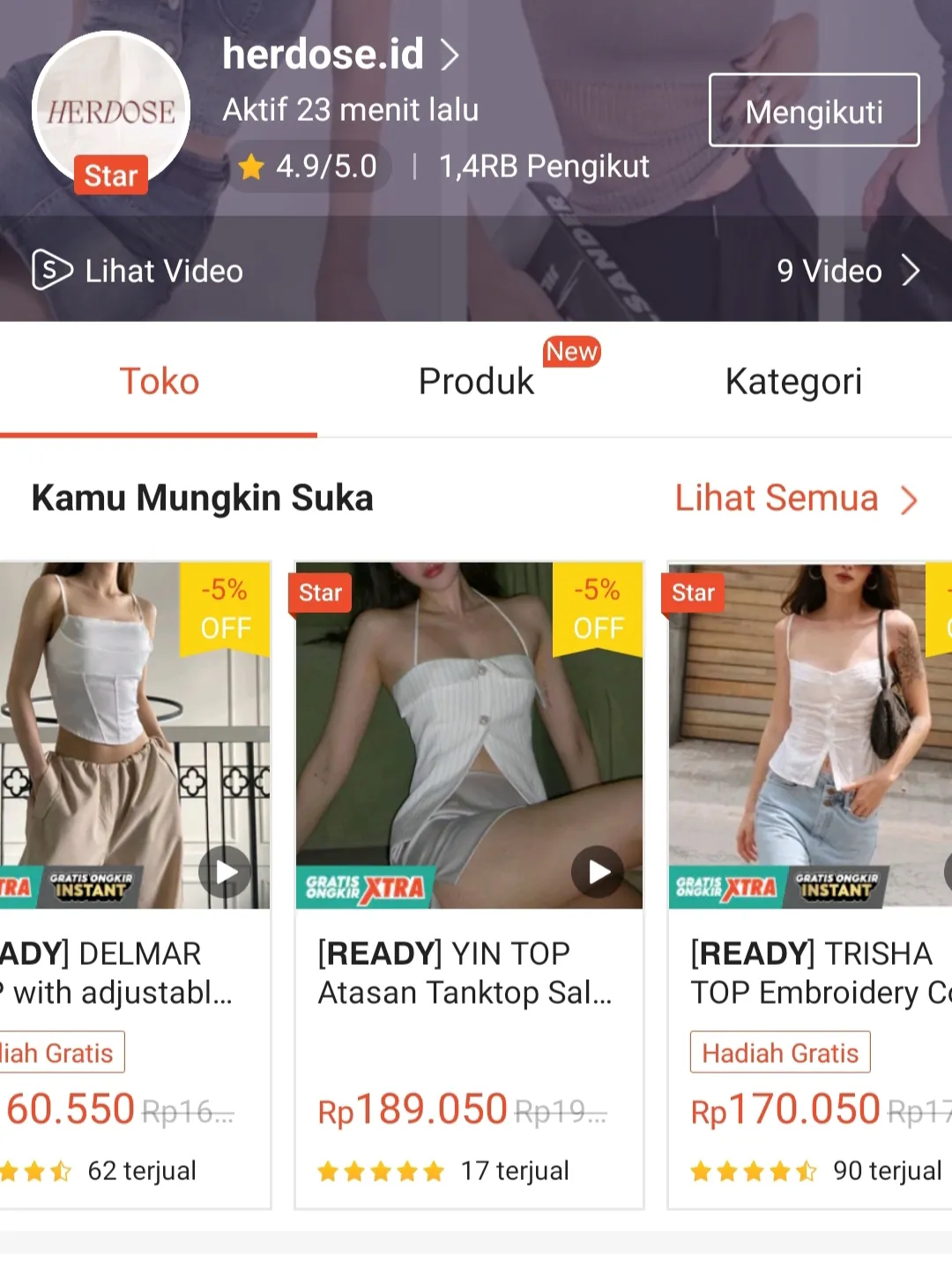Open the TRISHA TOP product card
This screenshot has width=952, height=1270.
tap(809, 882)
